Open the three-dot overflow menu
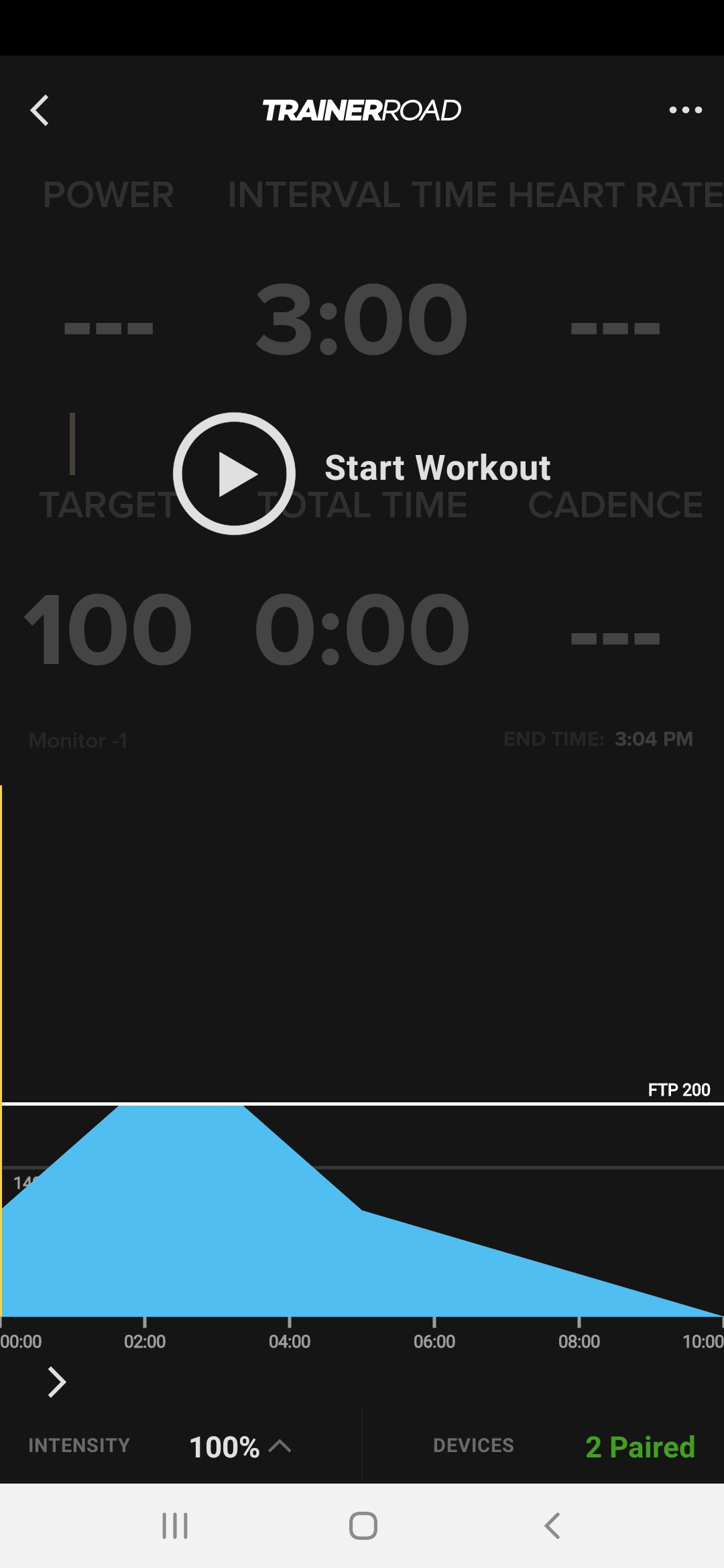Image resolution: width=724 pixels, height=1568 pixels. tap(685, 110)
